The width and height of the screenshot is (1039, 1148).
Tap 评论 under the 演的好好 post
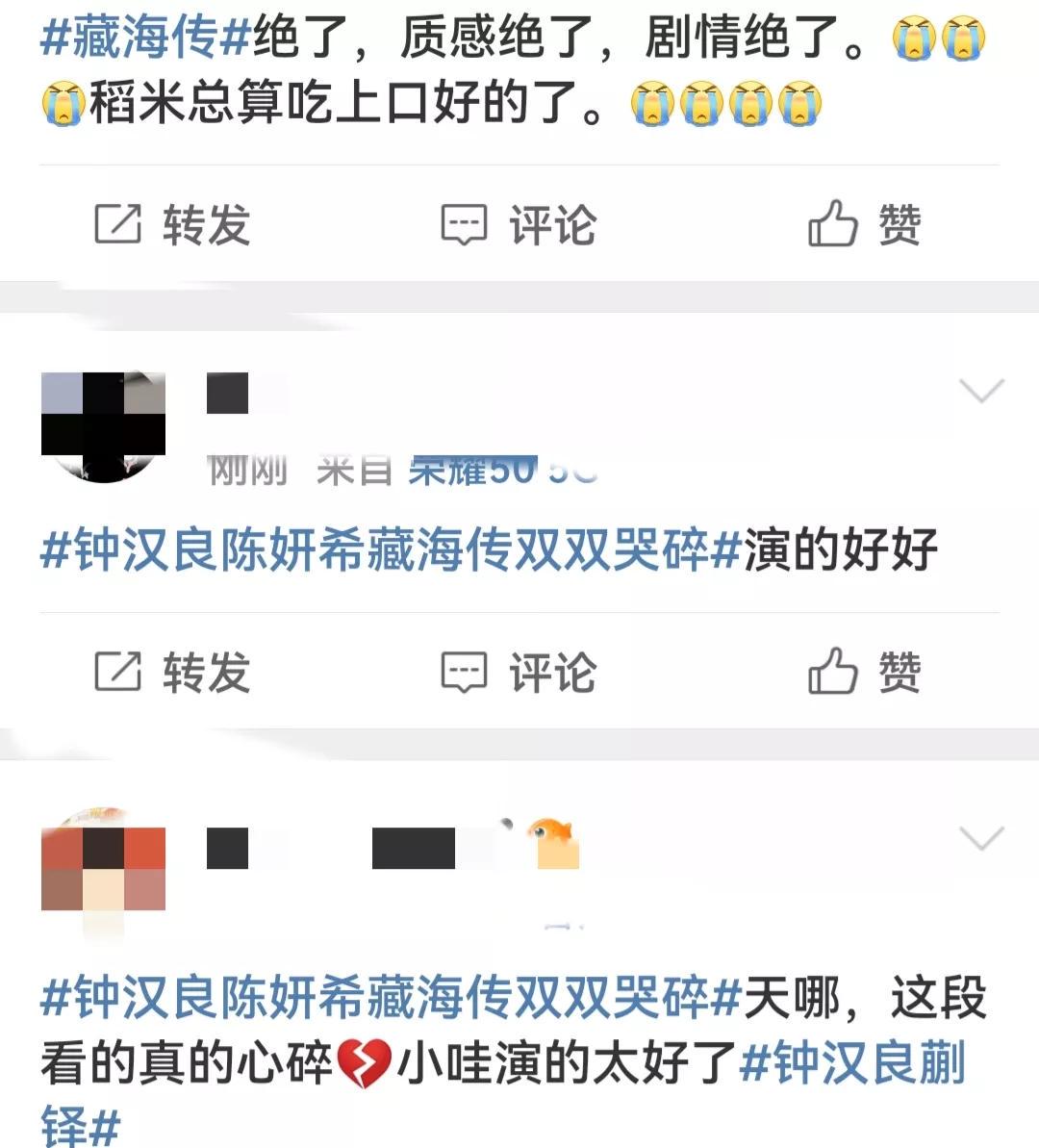(519, 672)
